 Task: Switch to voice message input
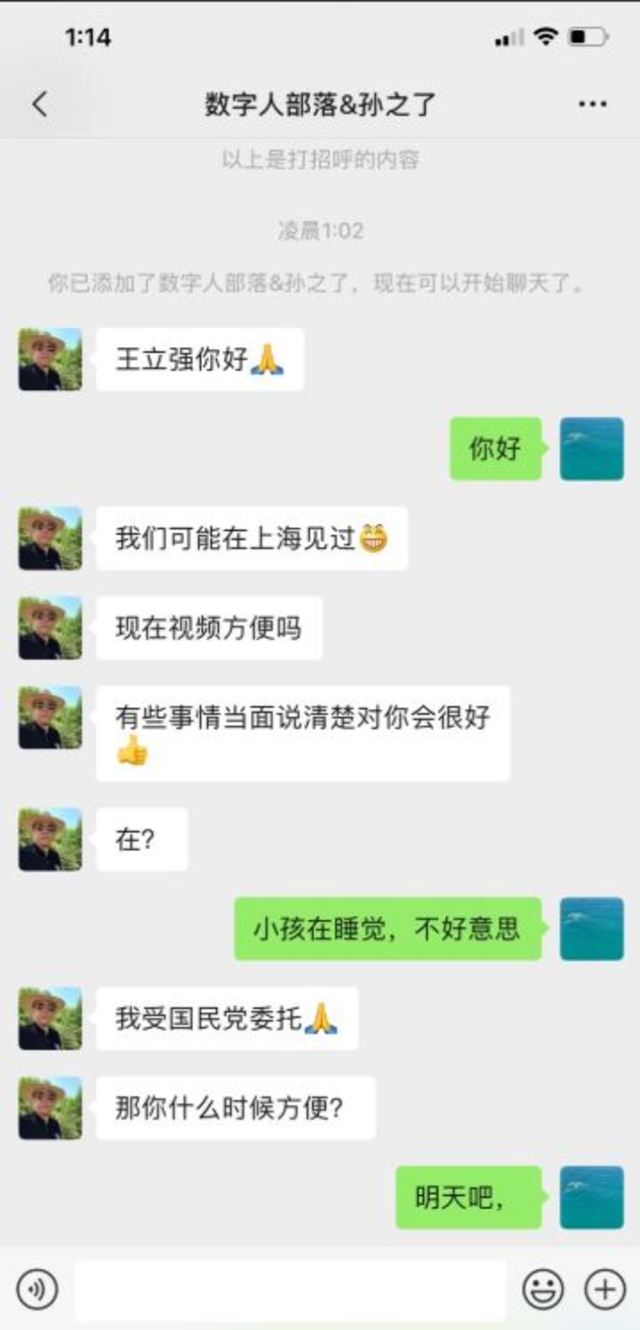tap(37, 1289)
